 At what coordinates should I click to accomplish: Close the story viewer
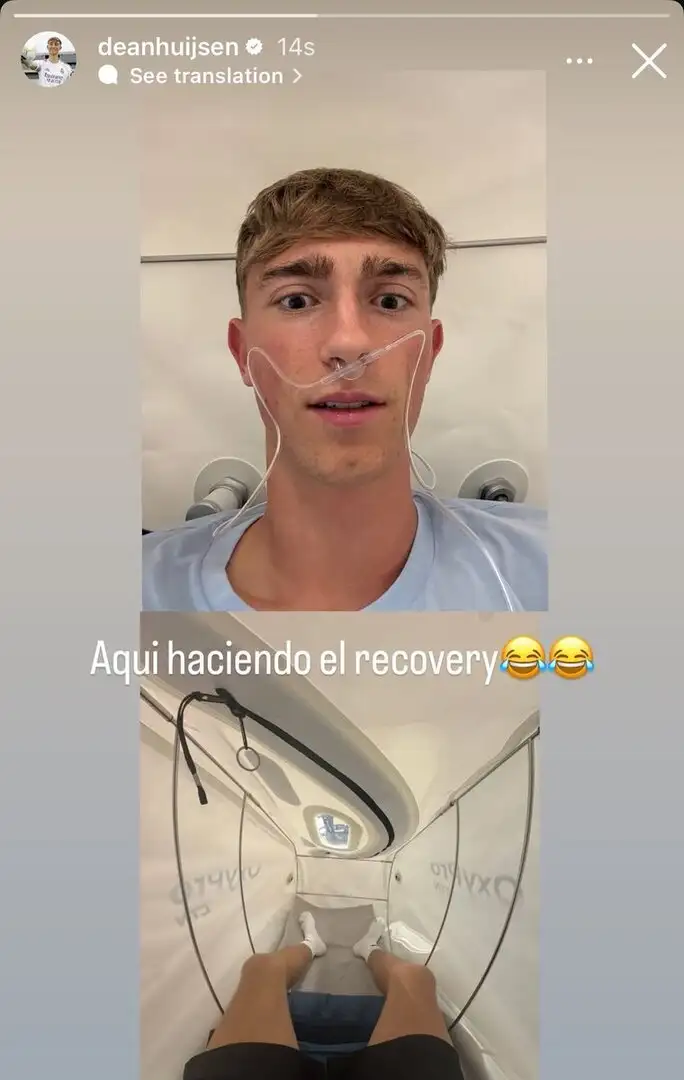point(648,61)
